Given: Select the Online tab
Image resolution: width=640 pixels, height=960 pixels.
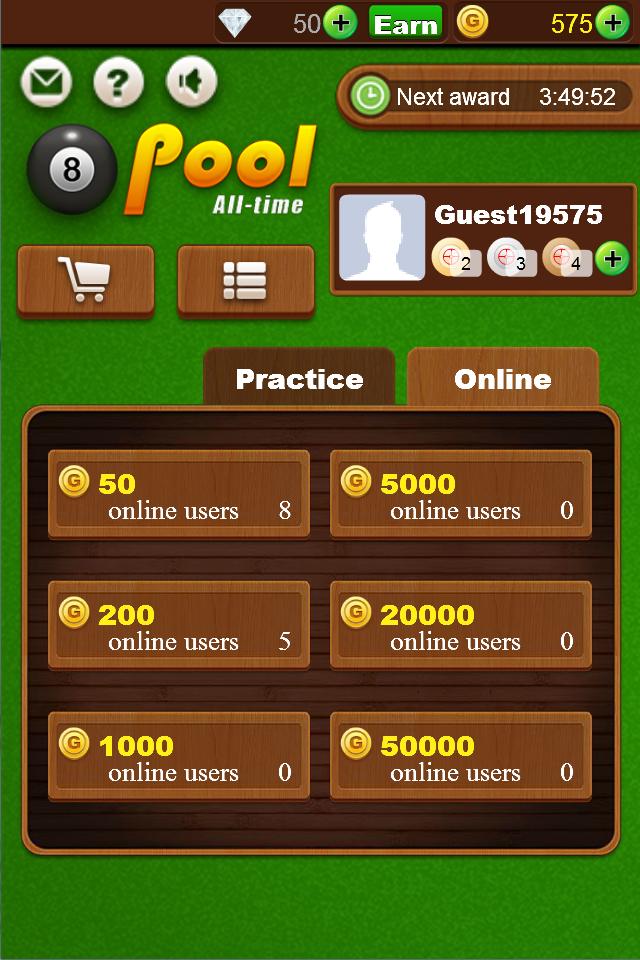Looking at the screenshot, I should click(x=502, y=379).
